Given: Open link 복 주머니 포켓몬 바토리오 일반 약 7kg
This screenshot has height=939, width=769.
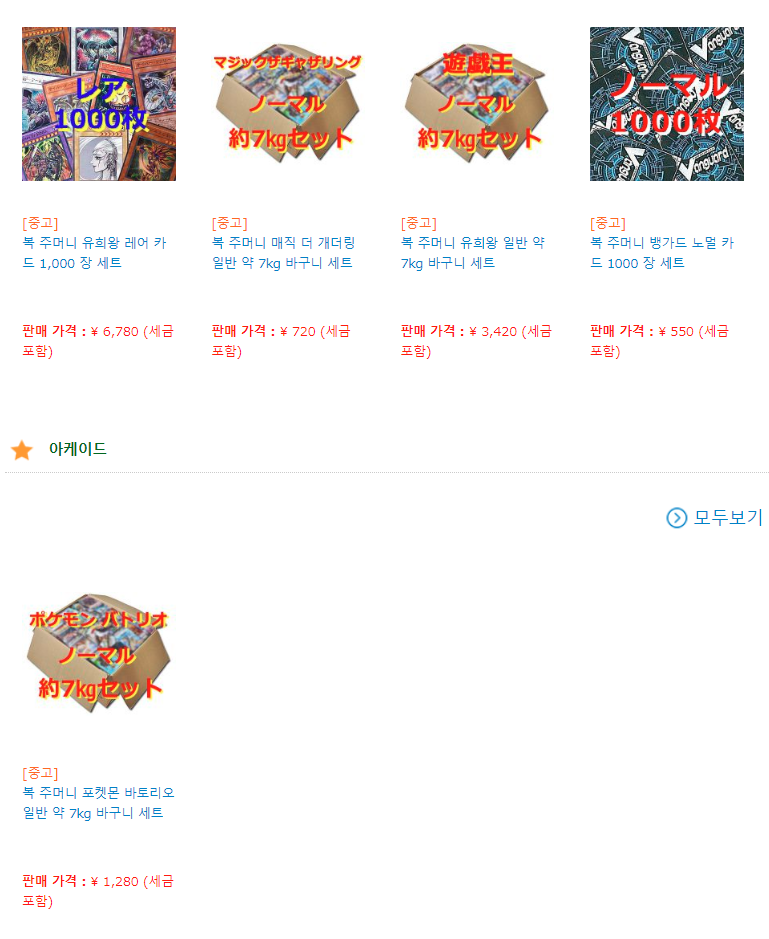Looking at the screenshot, I should (98, 803).
